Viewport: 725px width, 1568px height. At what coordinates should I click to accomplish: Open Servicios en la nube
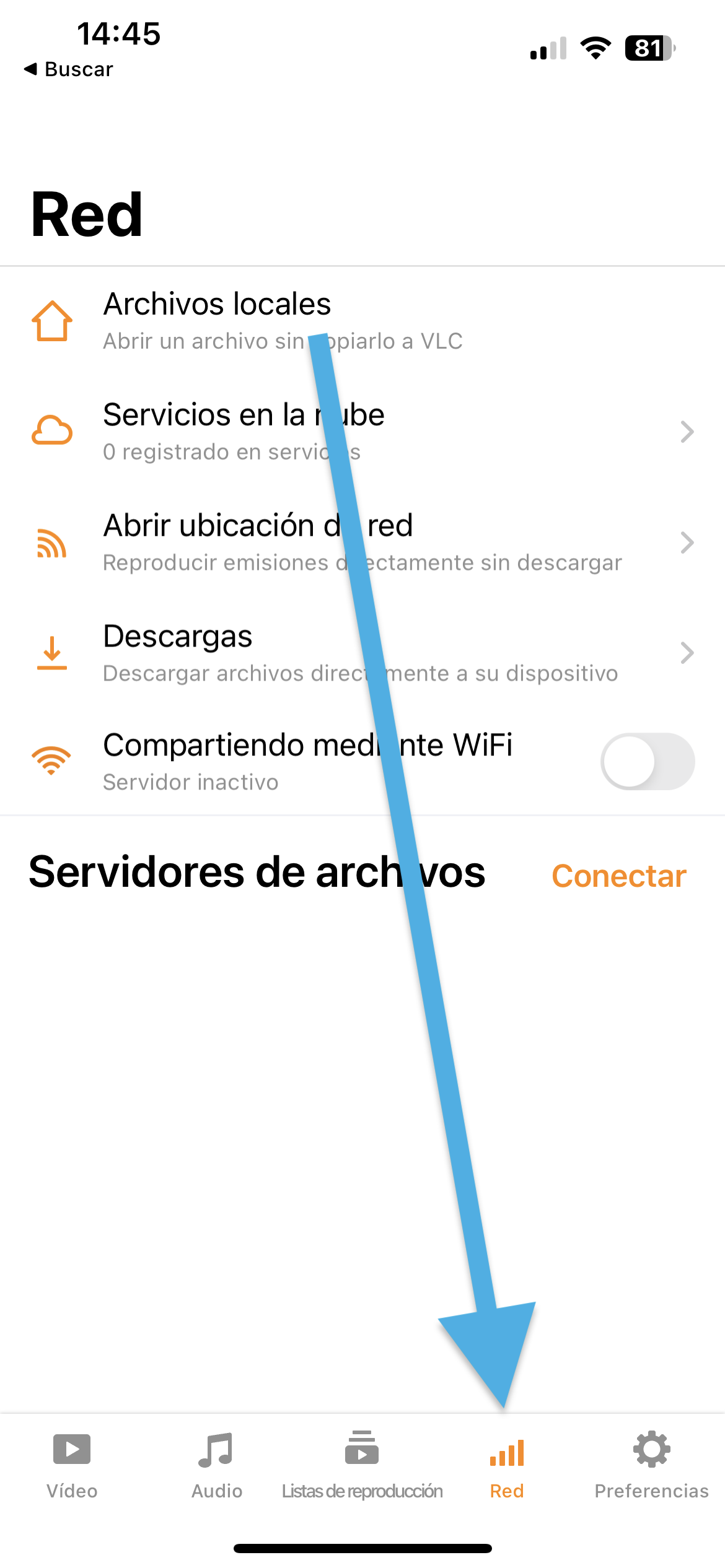243,432
